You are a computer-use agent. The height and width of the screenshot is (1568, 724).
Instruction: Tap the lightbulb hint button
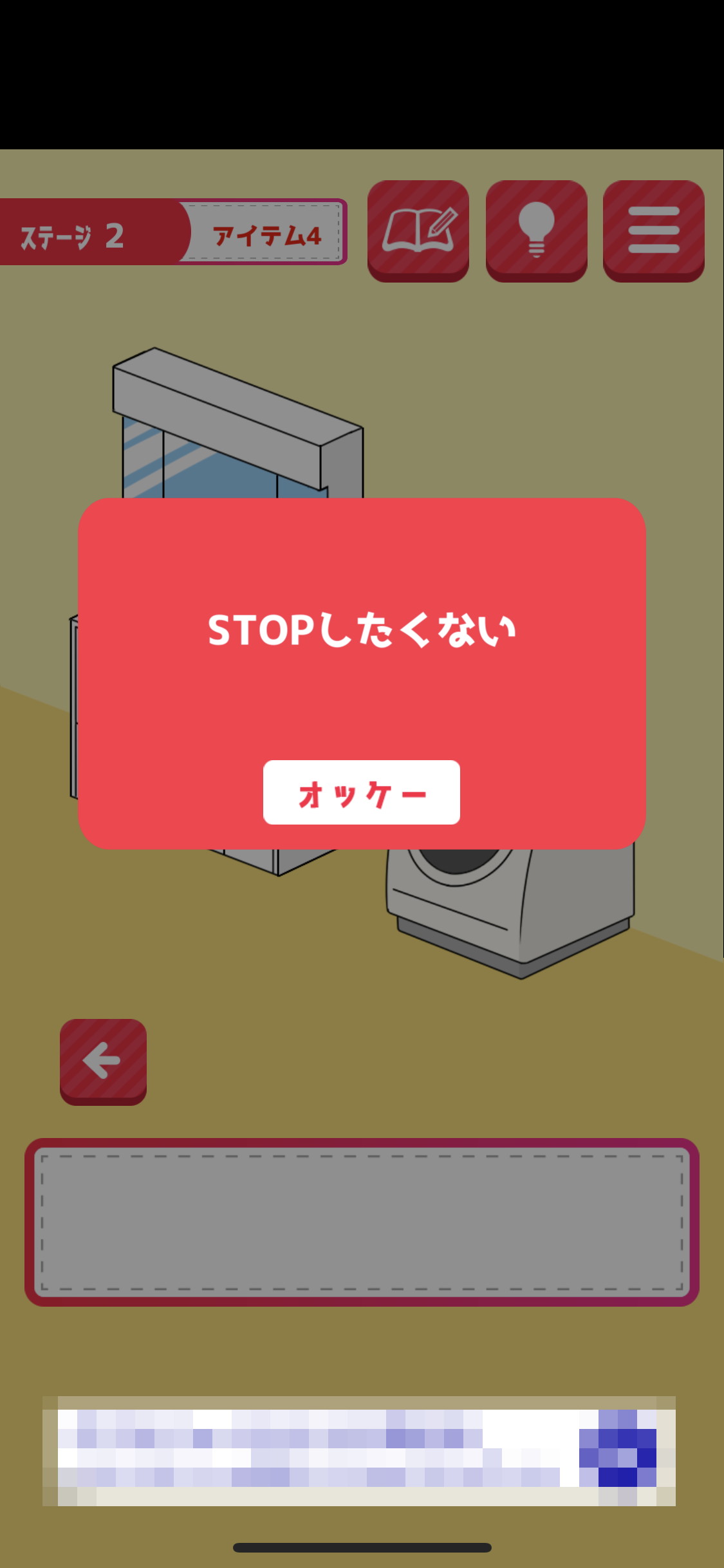537,231
